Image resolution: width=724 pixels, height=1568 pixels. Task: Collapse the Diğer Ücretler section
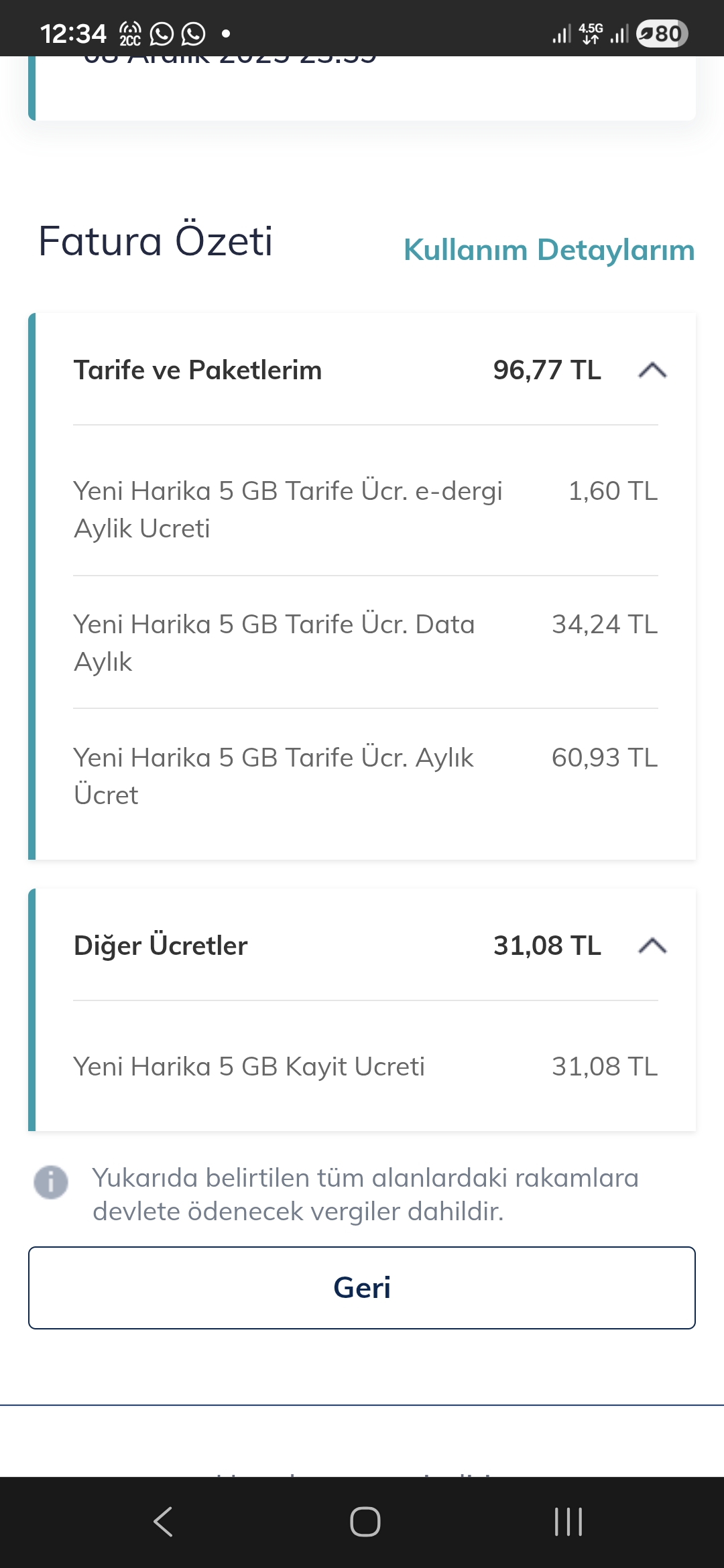[x=652, y=945]
